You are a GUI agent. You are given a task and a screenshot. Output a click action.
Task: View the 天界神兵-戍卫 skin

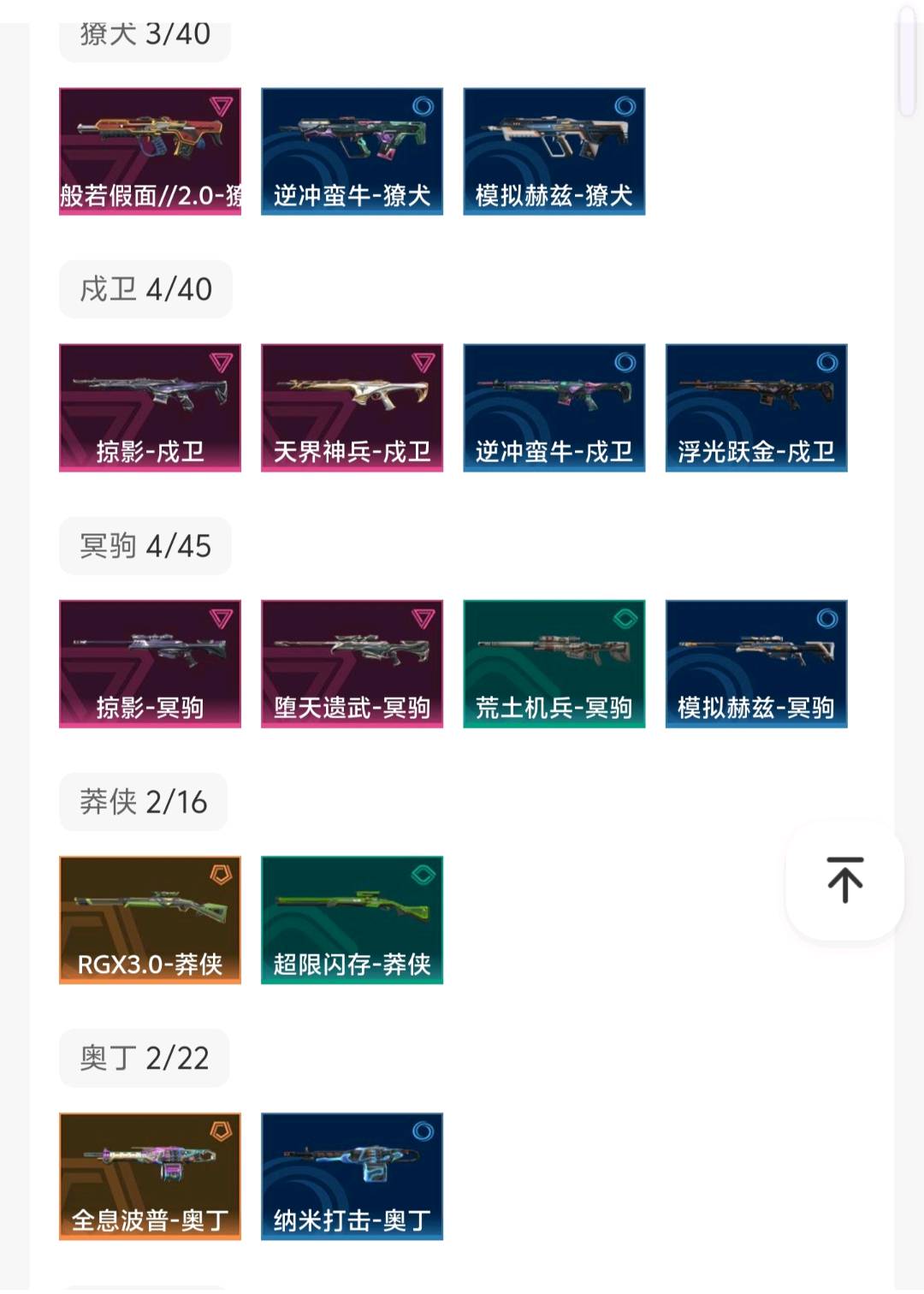(x=352, y=407)
